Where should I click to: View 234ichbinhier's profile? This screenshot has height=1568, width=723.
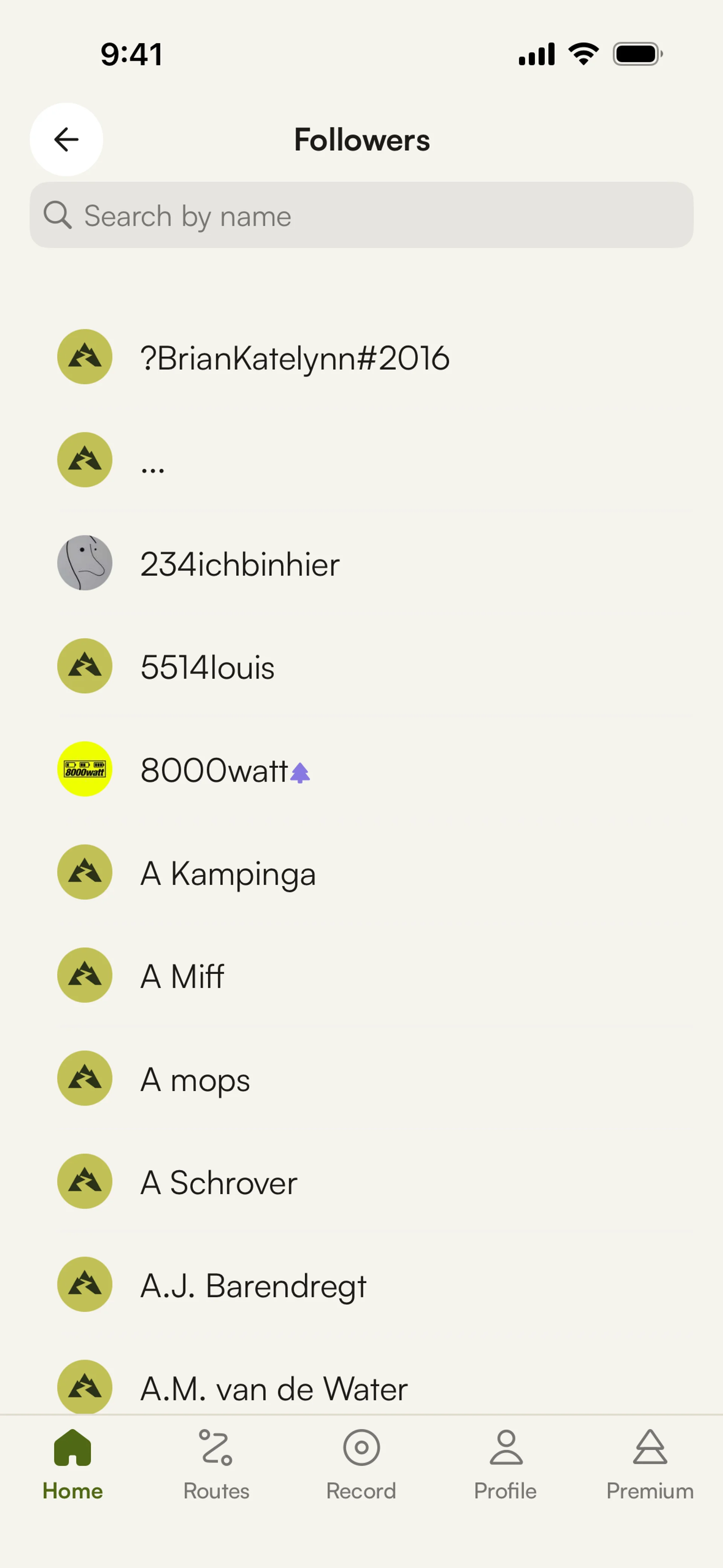click(x=361, y=563)
